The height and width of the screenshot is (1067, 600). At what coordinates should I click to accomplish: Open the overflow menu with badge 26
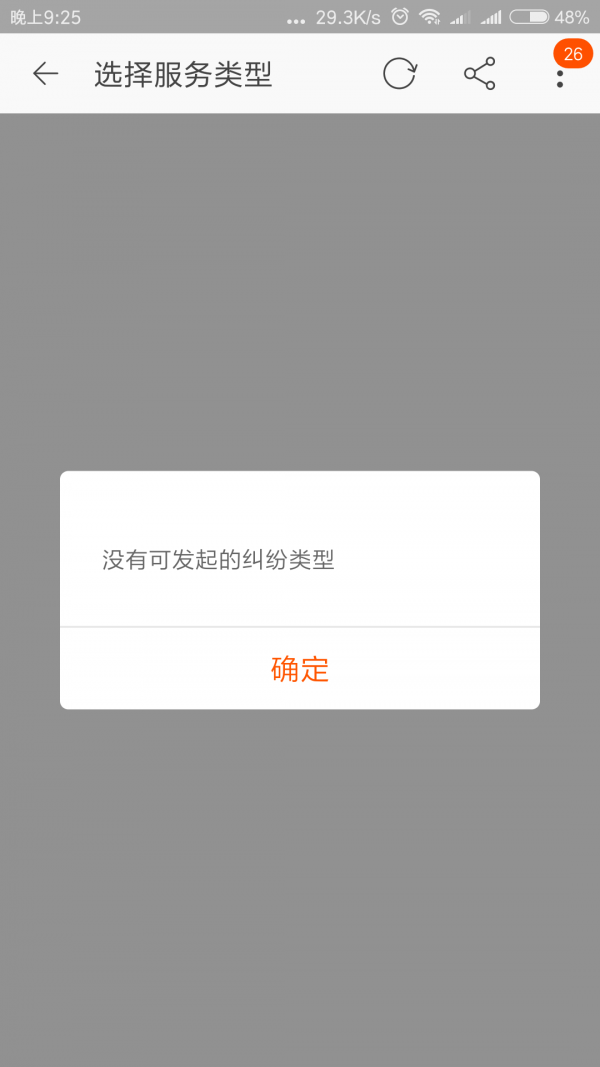pos(560,73)
